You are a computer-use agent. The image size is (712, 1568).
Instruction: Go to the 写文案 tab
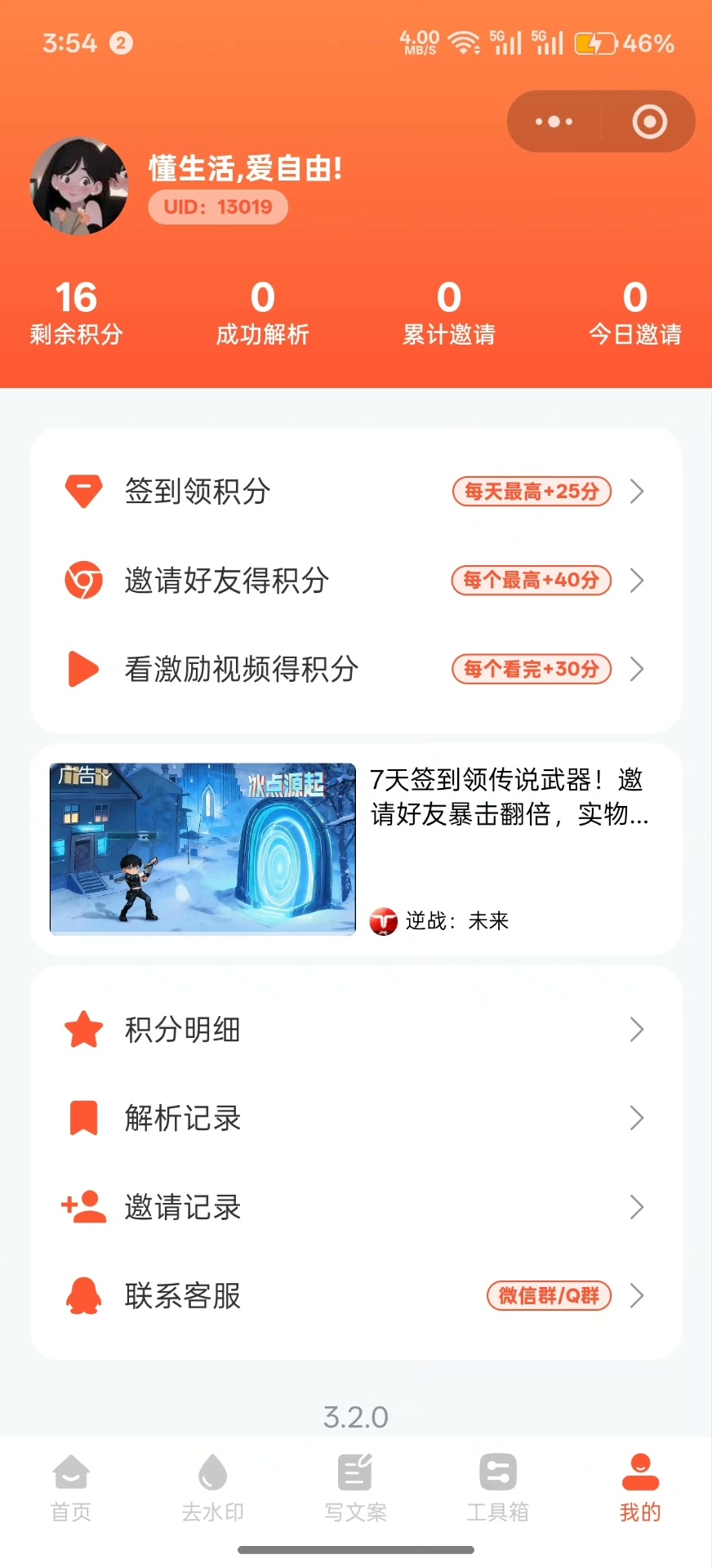(355, 1488)
